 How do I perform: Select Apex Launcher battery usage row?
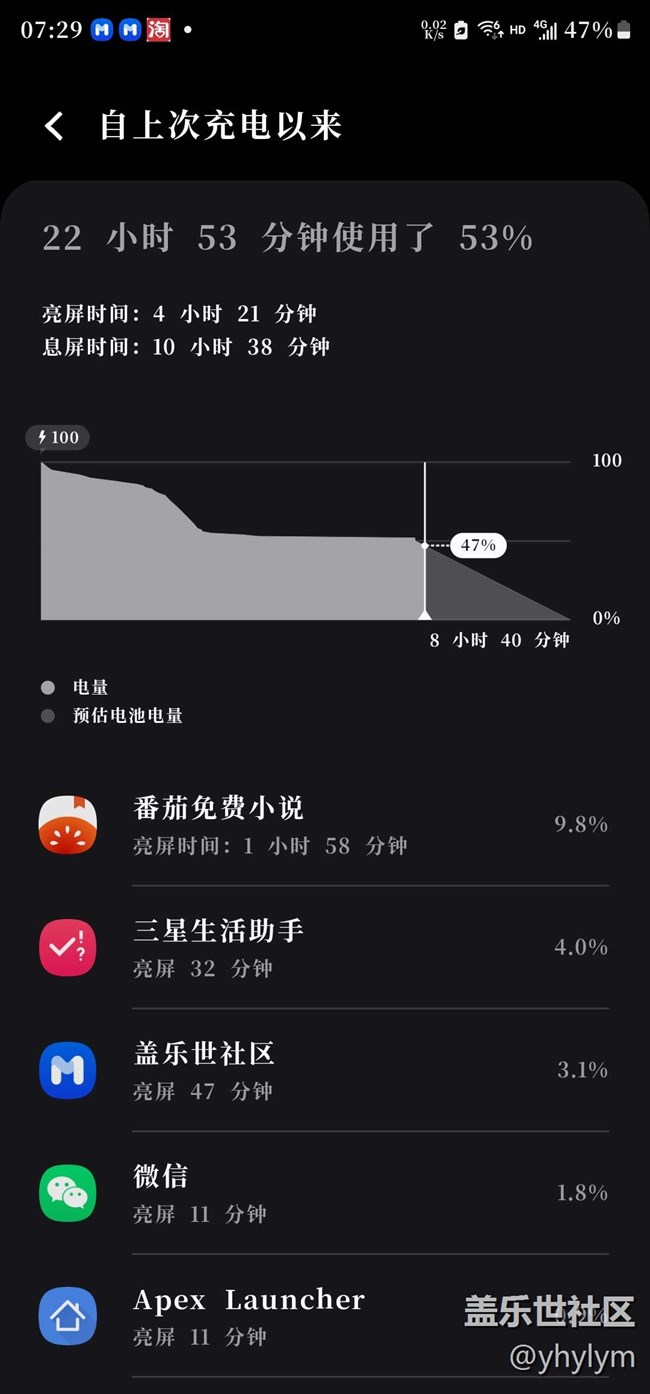(325, 1316)
